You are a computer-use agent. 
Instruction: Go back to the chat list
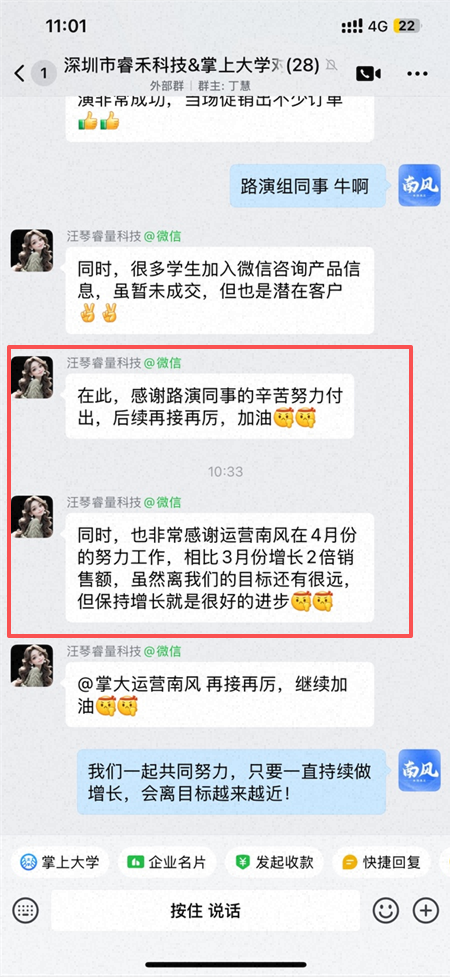click(20, 73)
